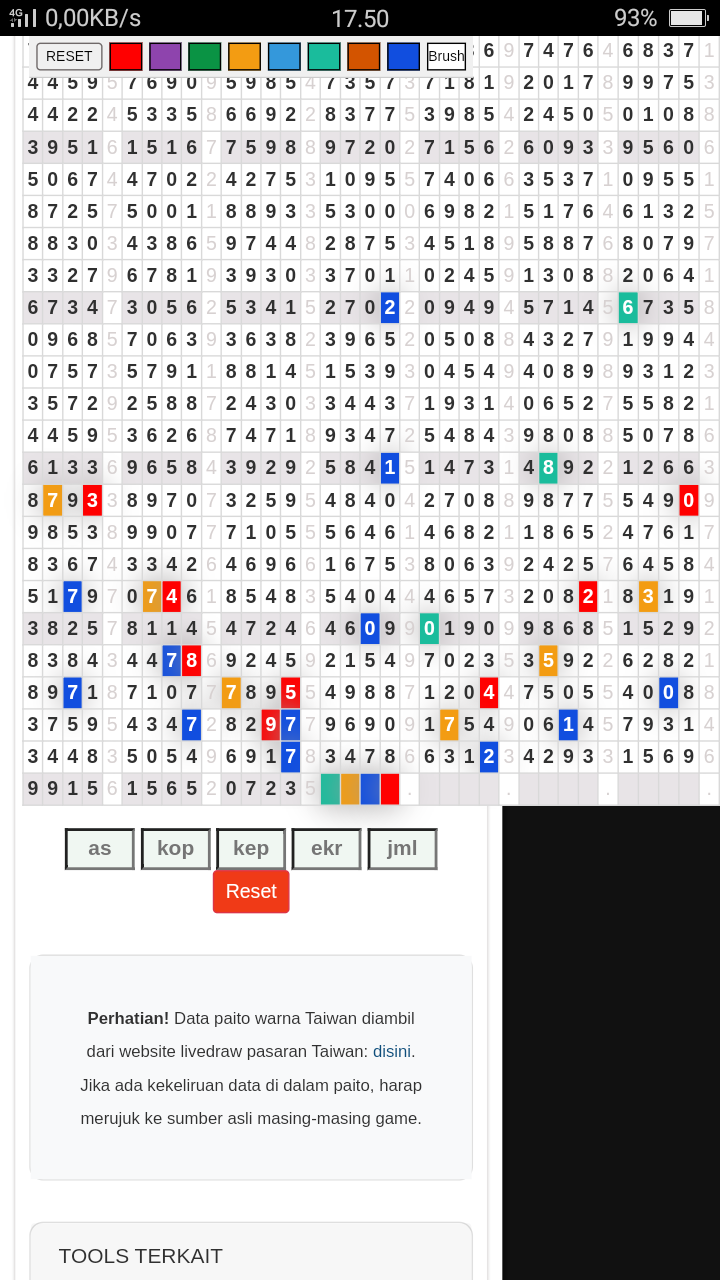The width and height of the screenshot is (720, 1280).
Task: Choose the dark orange color swatch
Action: tap(364, 56)
